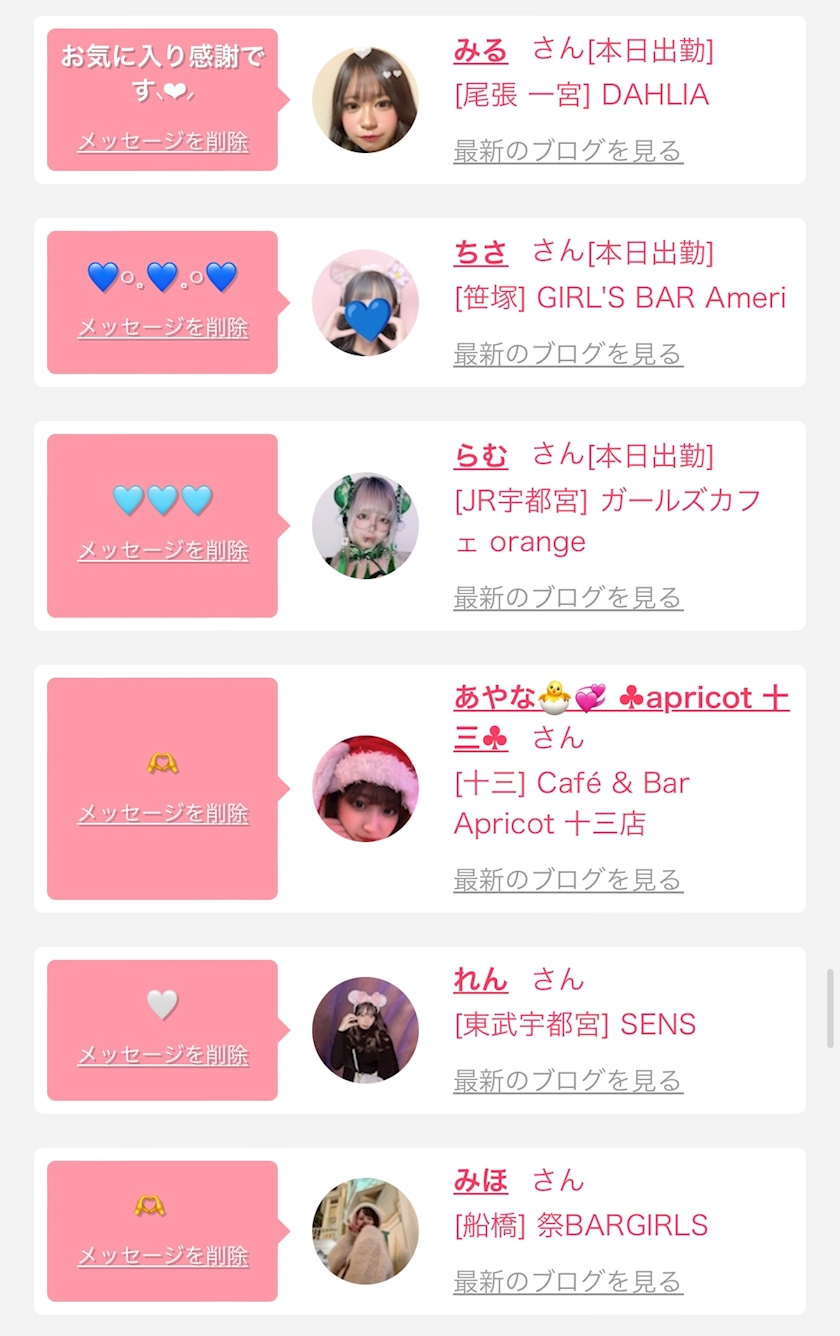
Task: View みる's latest blog
Action: tap(568, 151)
